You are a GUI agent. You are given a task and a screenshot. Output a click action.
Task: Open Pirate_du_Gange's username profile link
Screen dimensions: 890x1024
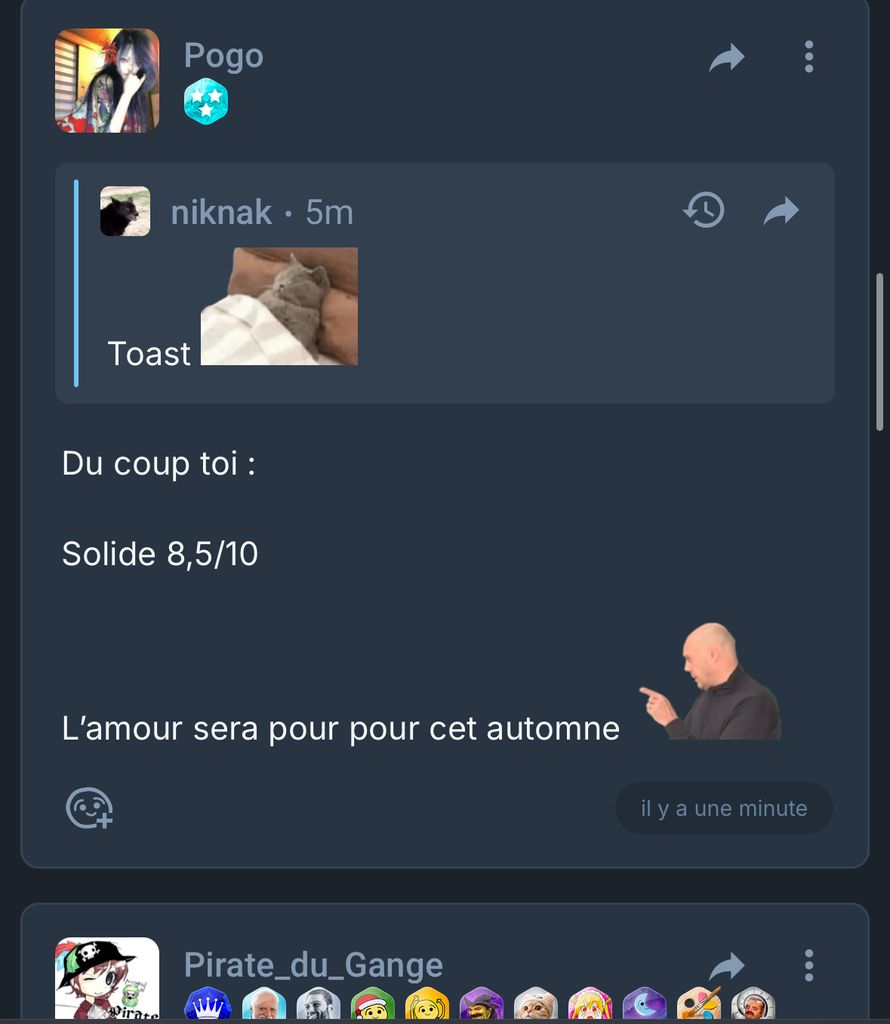(x=313, y=966)
